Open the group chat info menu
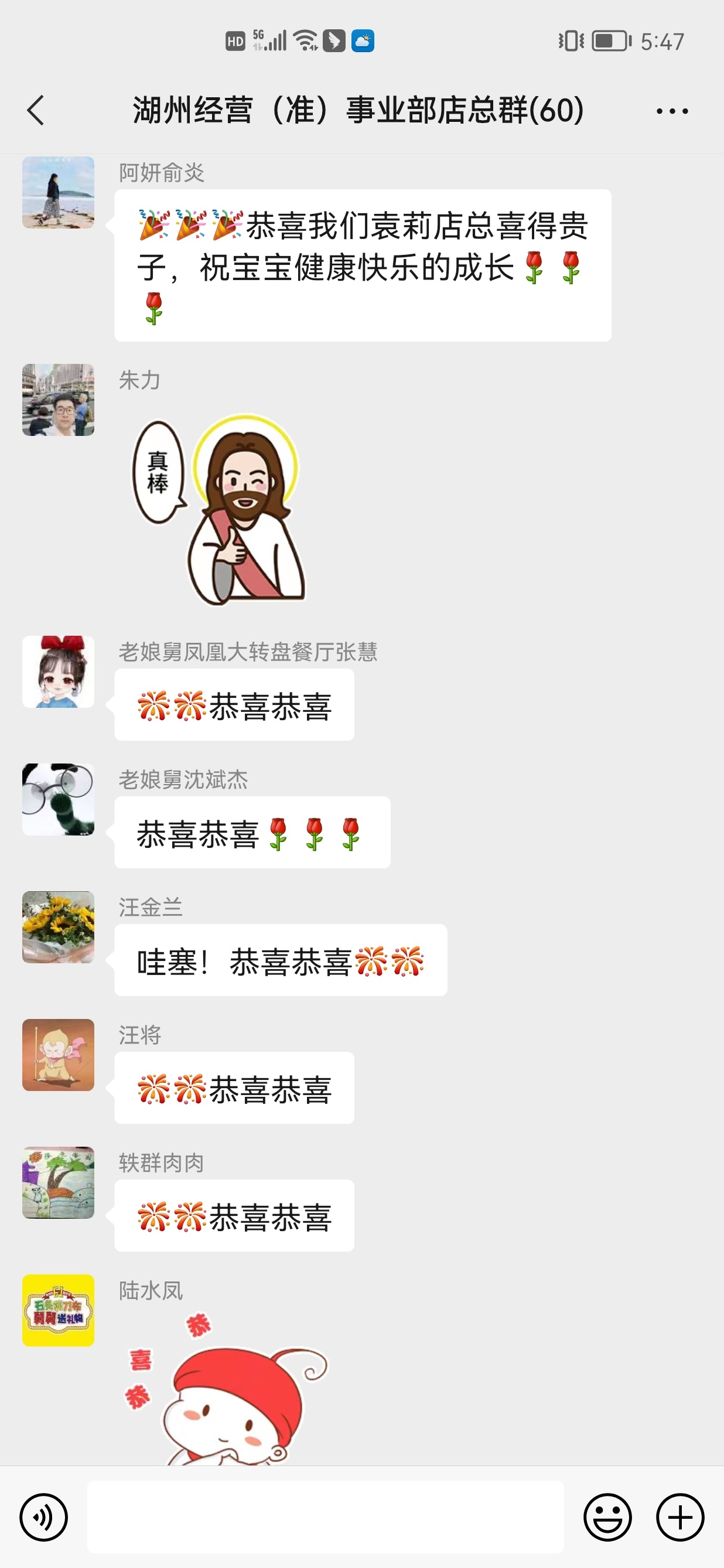This screenshot has width=724, height=1568. [x=672, y=111]
